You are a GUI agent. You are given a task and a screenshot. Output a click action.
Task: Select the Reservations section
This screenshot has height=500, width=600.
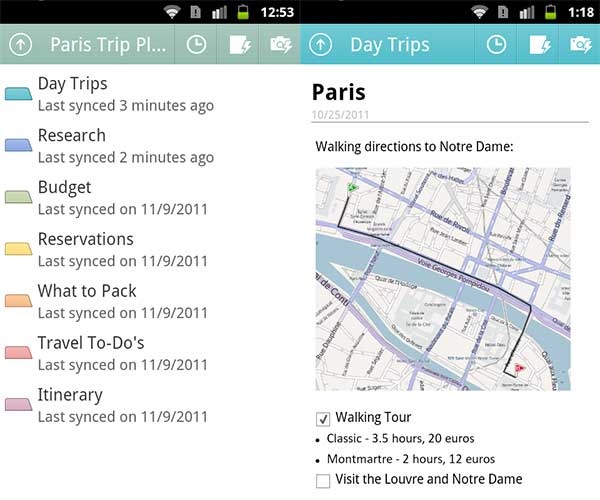click(110, 249)
